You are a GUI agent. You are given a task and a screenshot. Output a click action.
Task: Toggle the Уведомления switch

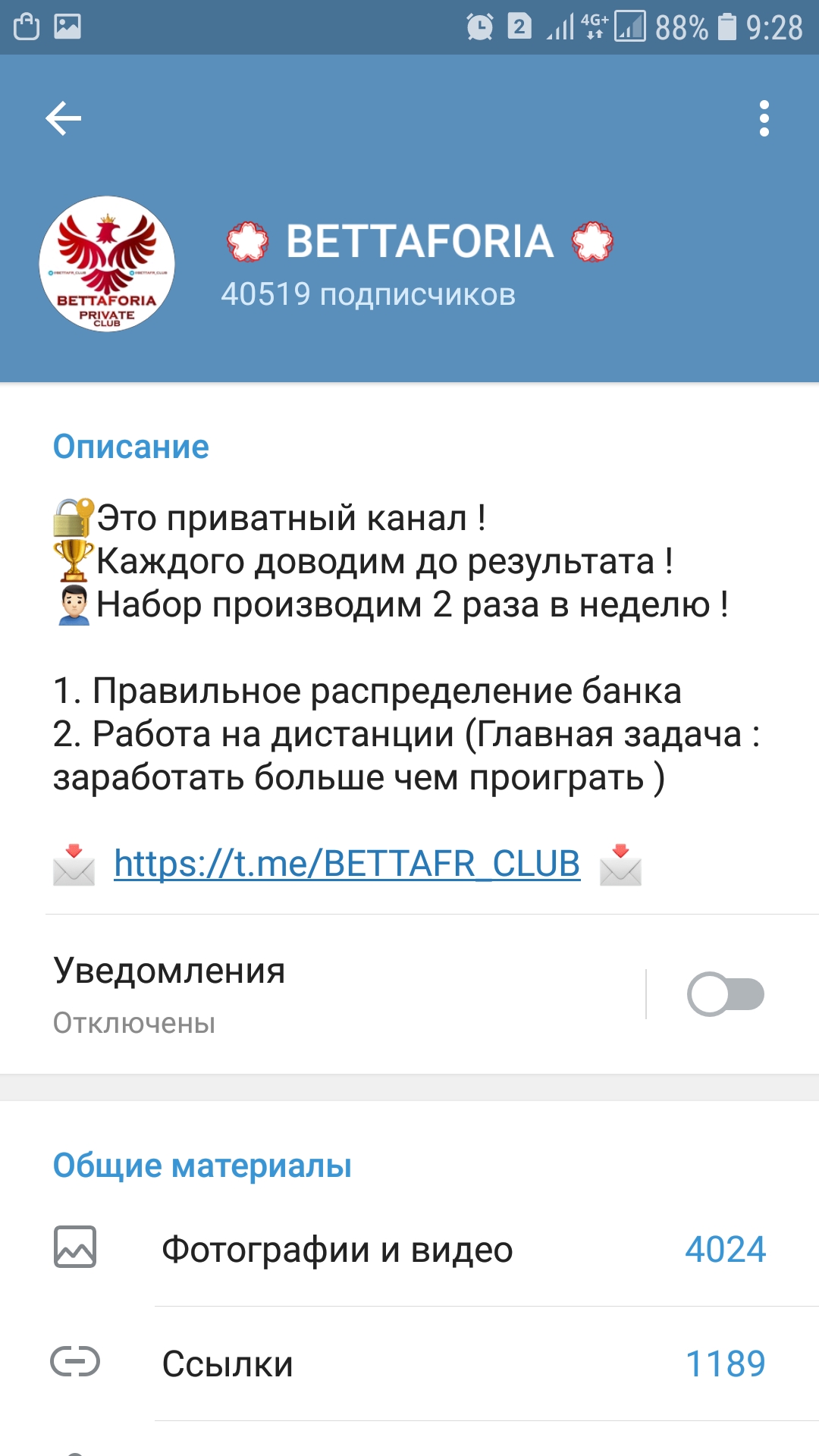tap(726, 994)
